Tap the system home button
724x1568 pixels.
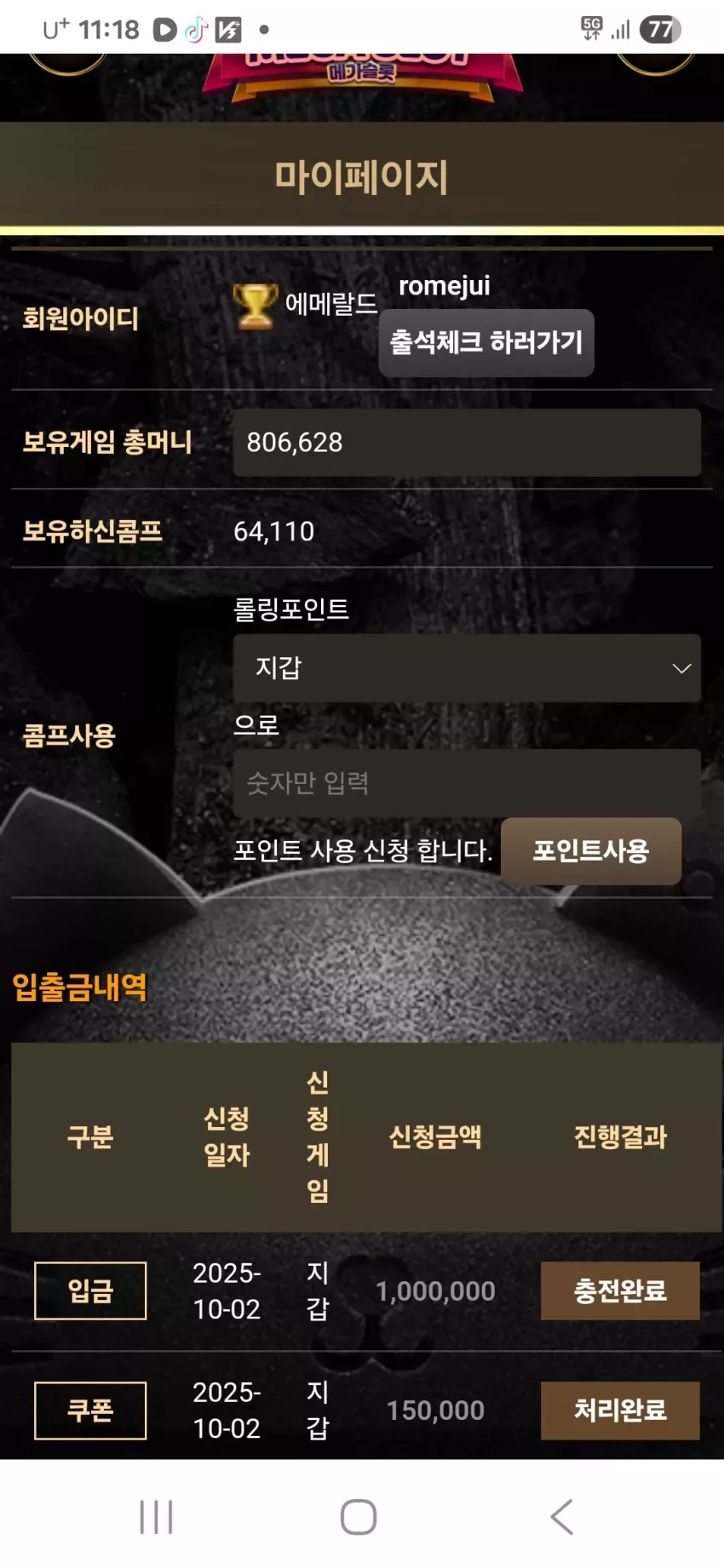point(359,1517)
